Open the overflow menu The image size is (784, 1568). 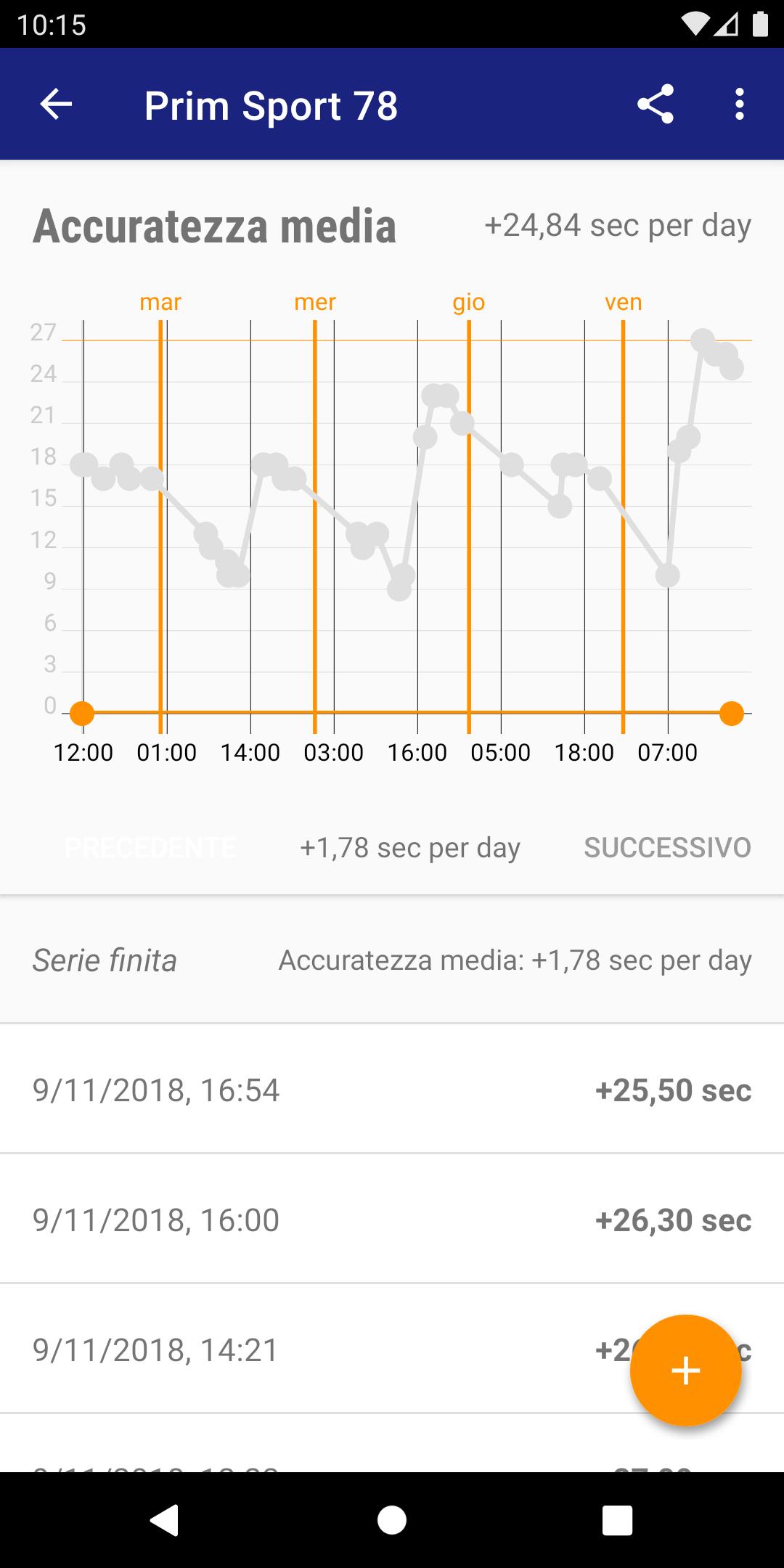click(x=739, y=105)
